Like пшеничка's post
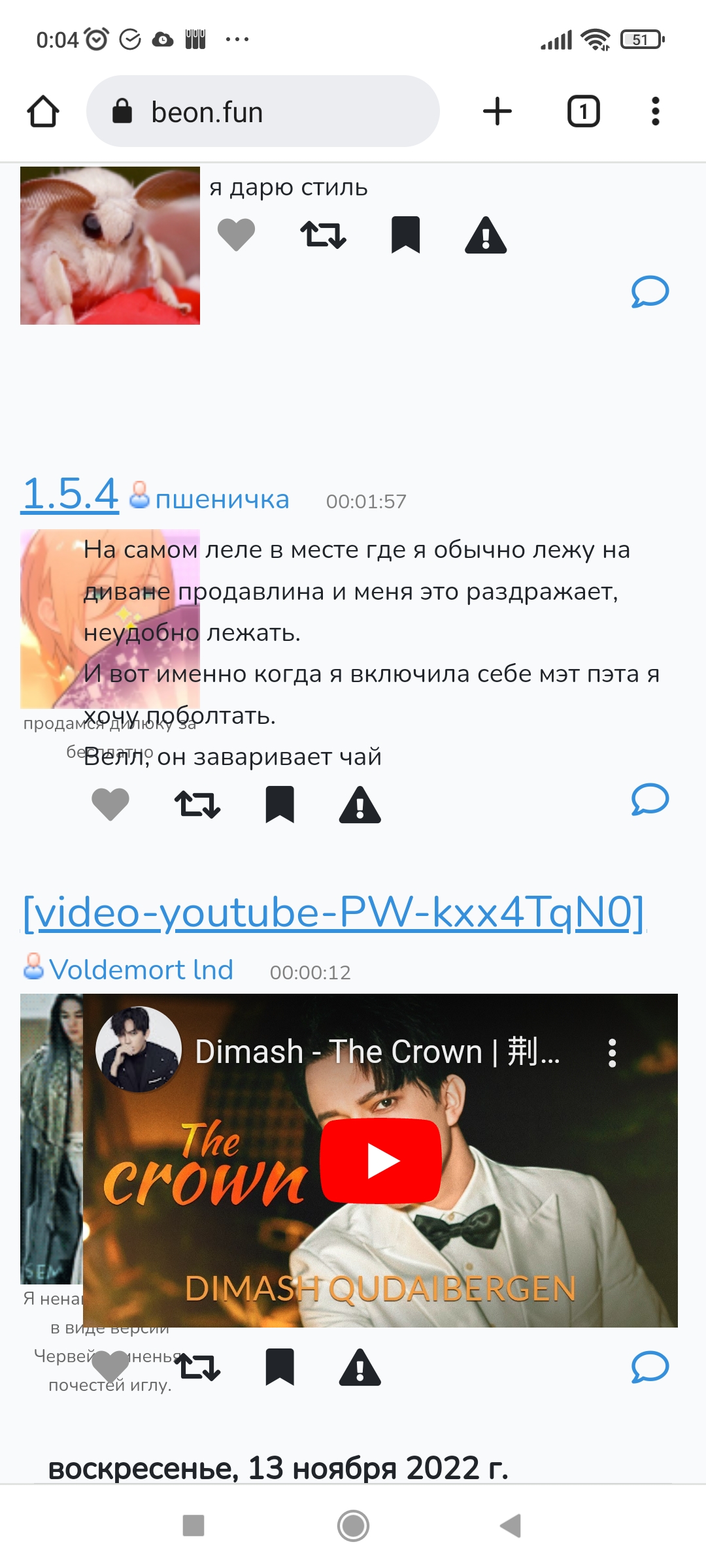706x1568 pixels. click(x=110, y=804)
